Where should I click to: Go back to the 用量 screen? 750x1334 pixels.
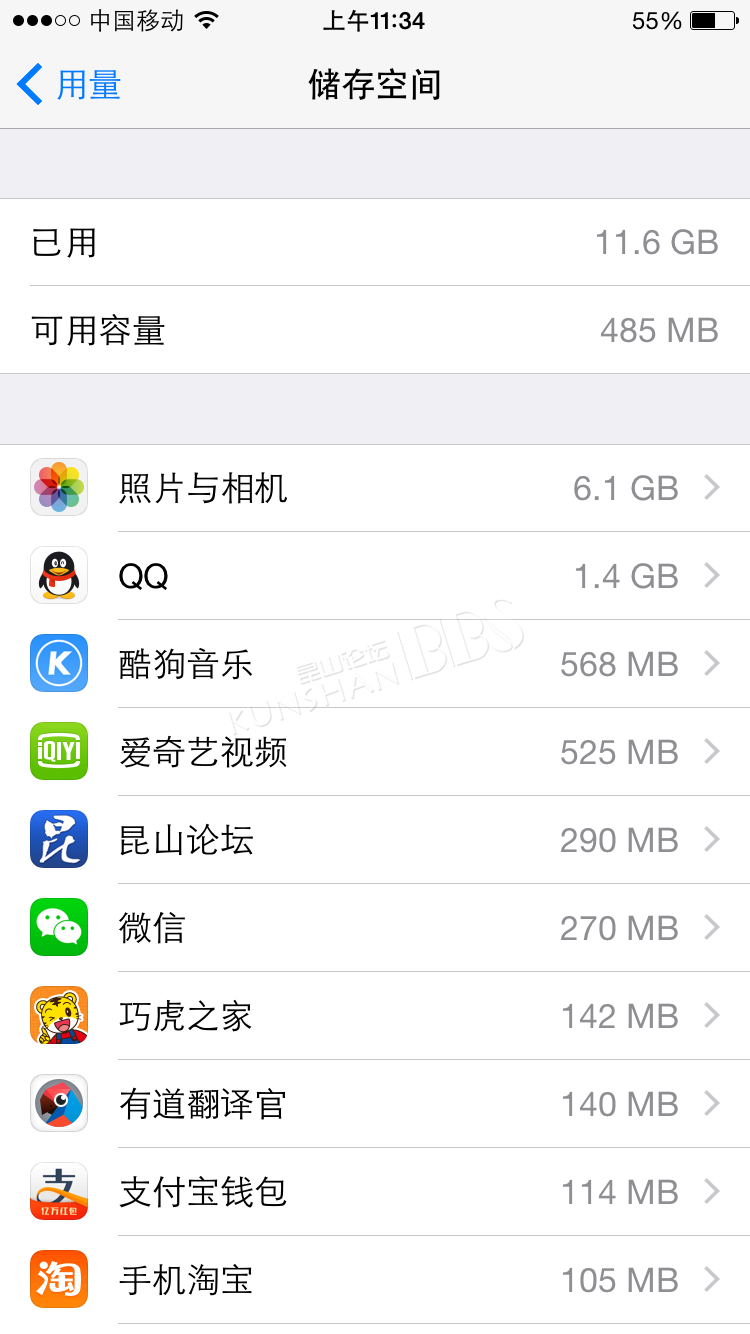point(69,85)
